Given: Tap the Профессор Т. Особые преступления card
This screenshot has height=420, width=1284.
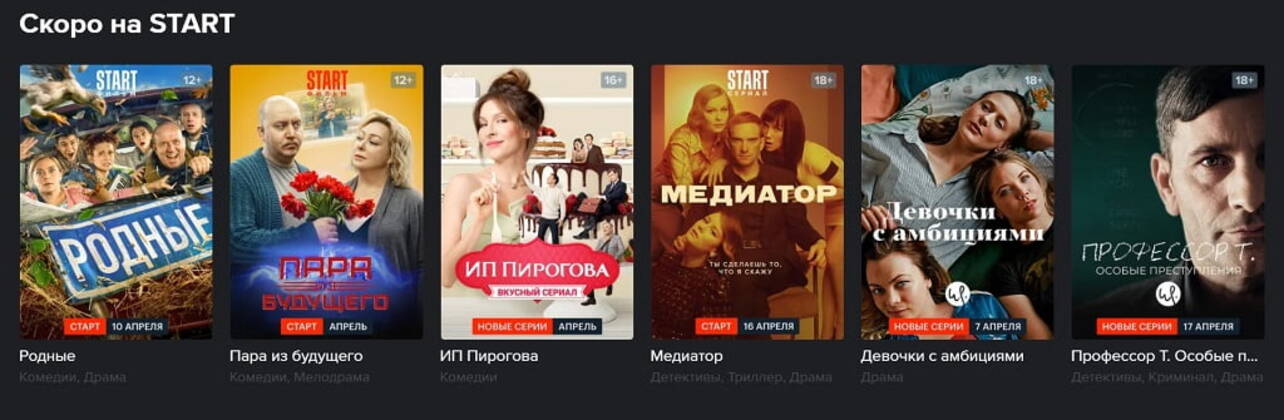Looking at the screenshot, I should (x=1168, y=202).
